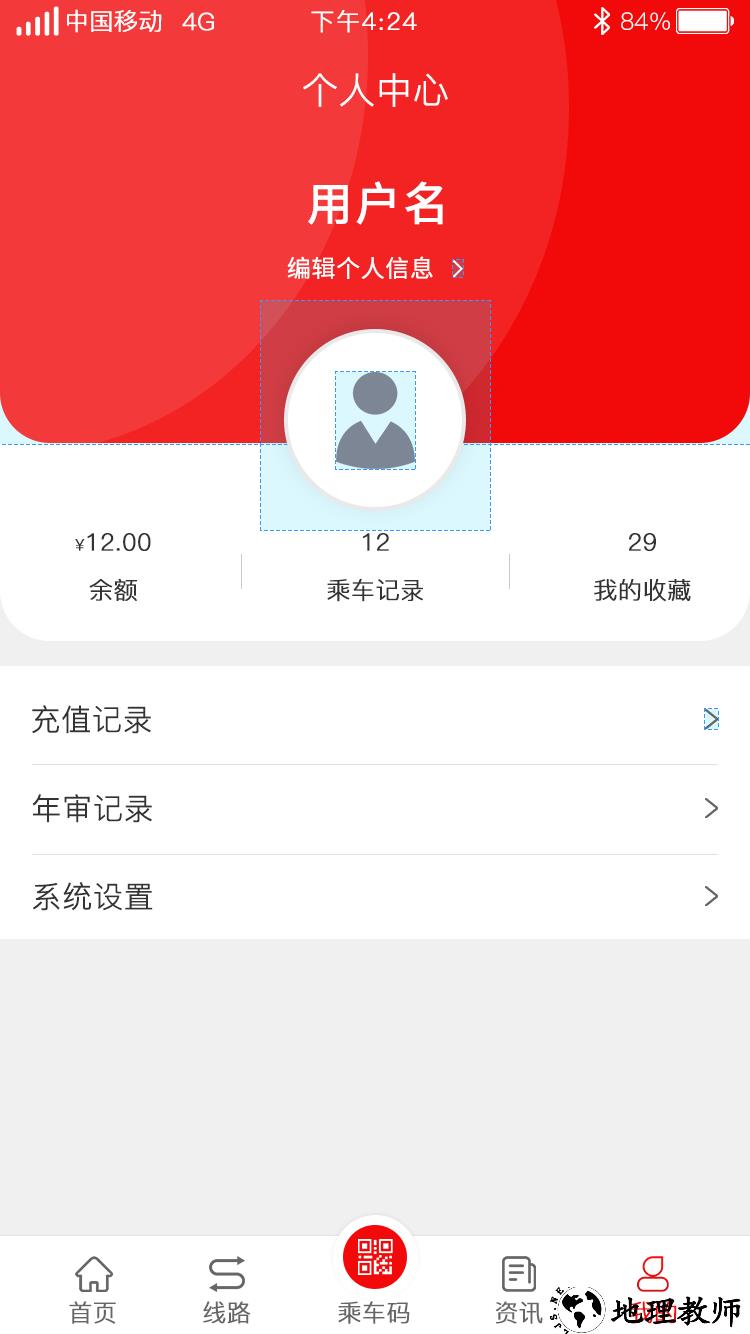Switch to the 资讯 tab
This screenshot has height=1334, width=750.
[517, 1285]
